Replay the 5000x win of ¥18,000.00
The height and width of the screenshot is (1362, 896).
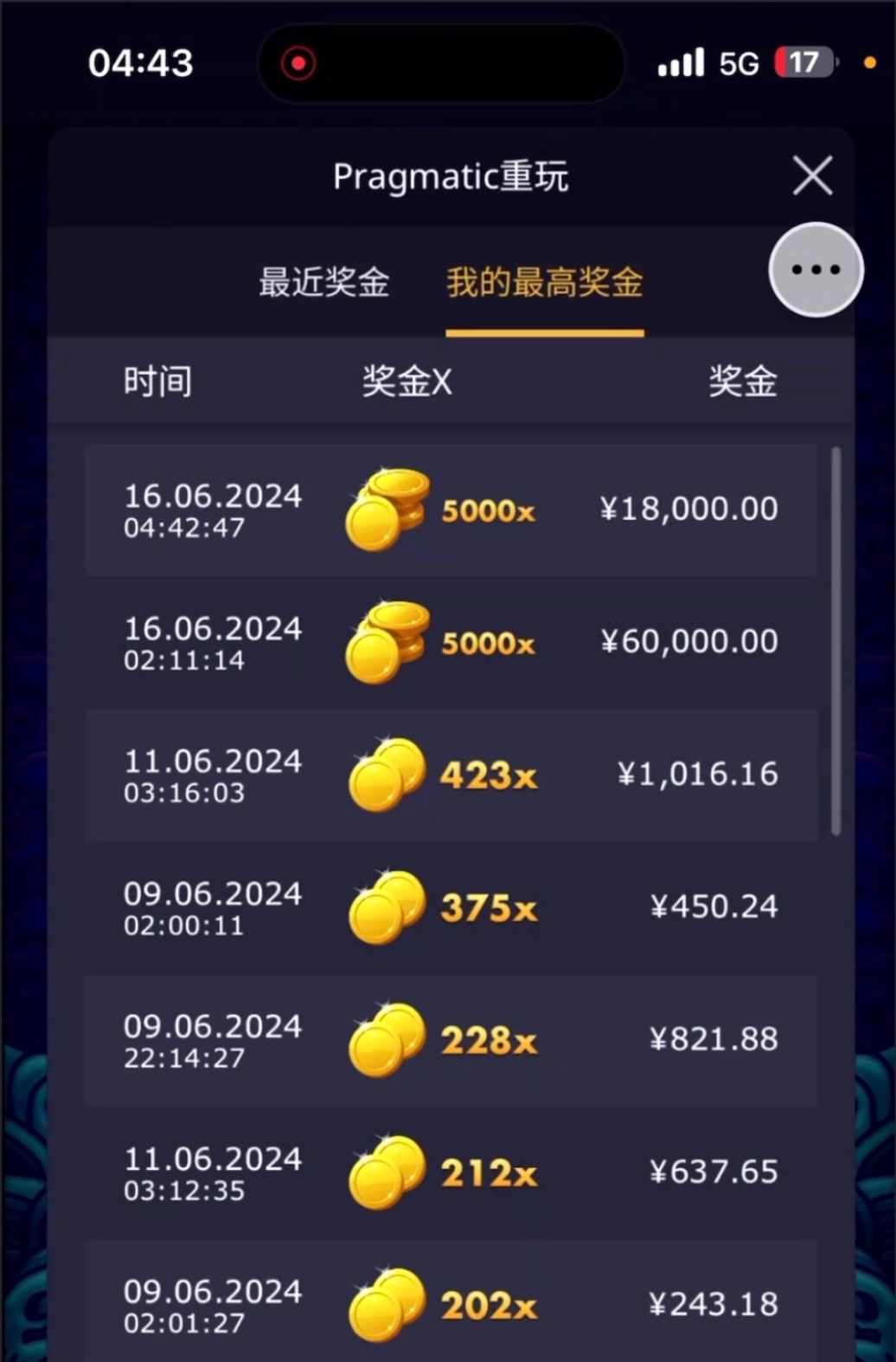(451, 510)
